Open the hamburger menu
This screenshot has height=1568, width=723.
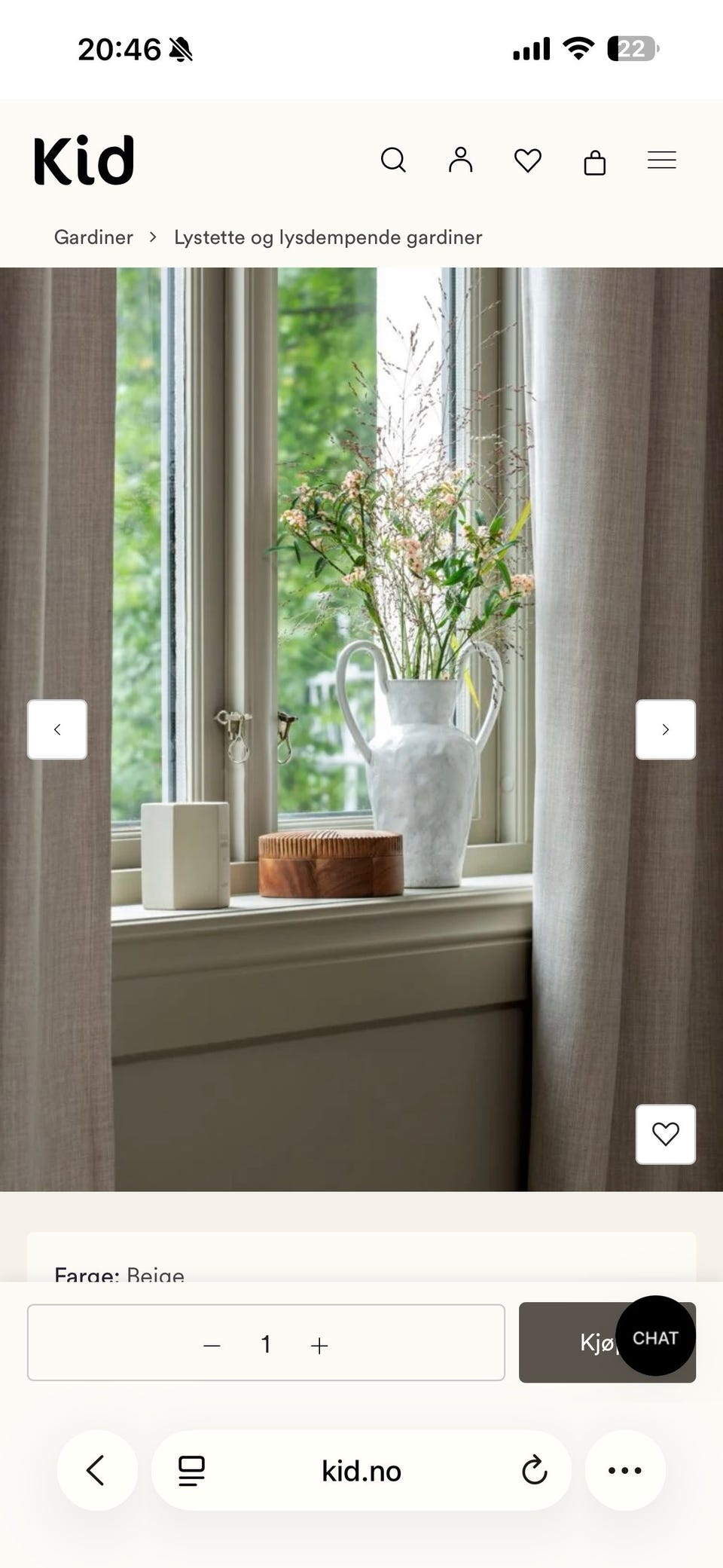pos(662,160)
